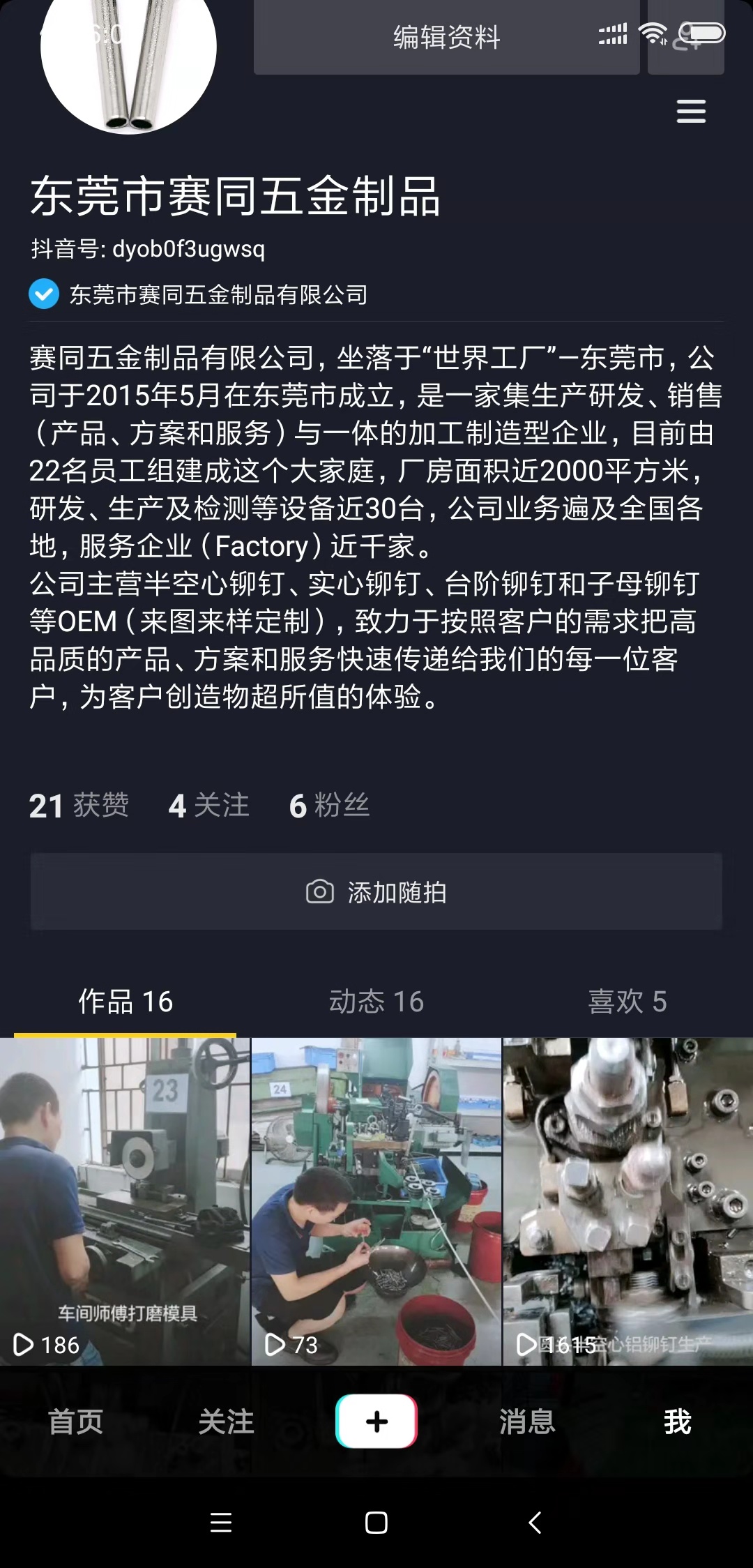Create a new video with plus button
This screenshot has height=1568, width=753.
[376, 1422]
